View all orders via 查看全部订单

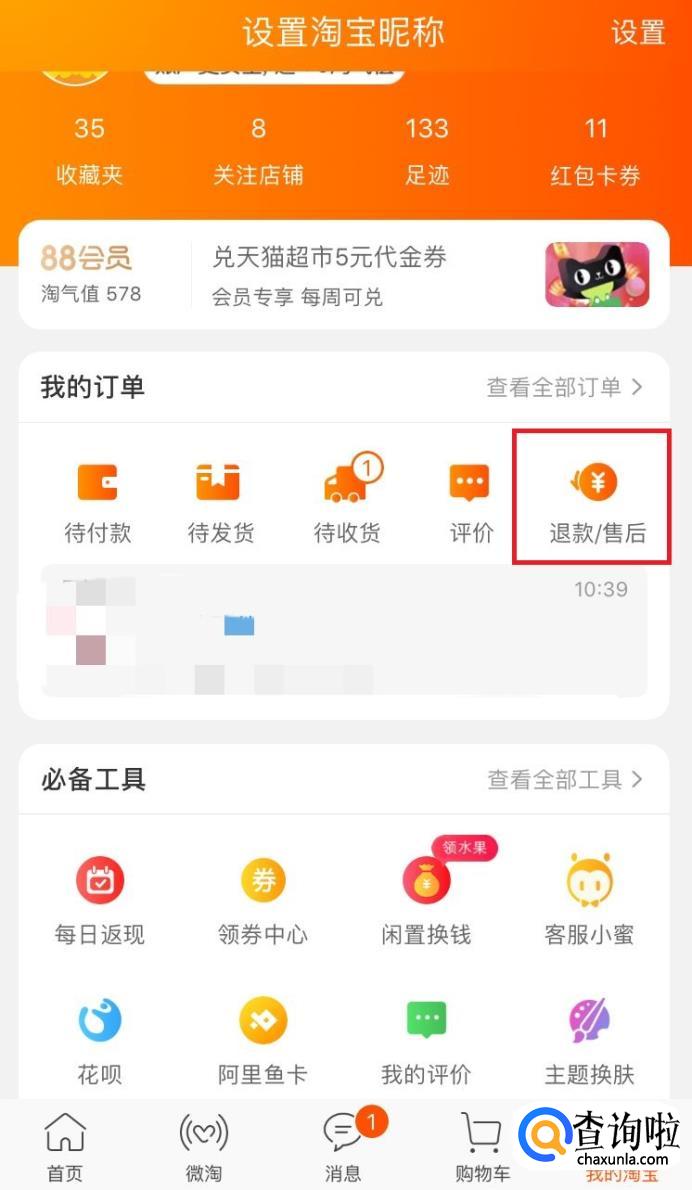(564, 387)
